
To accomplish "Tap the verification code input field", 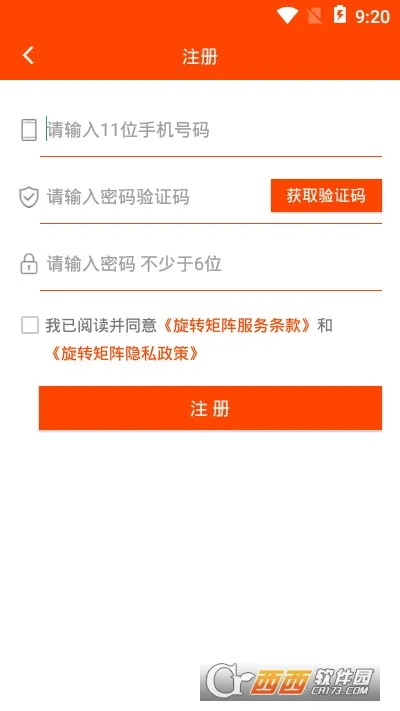I will [x=154, y=197].
